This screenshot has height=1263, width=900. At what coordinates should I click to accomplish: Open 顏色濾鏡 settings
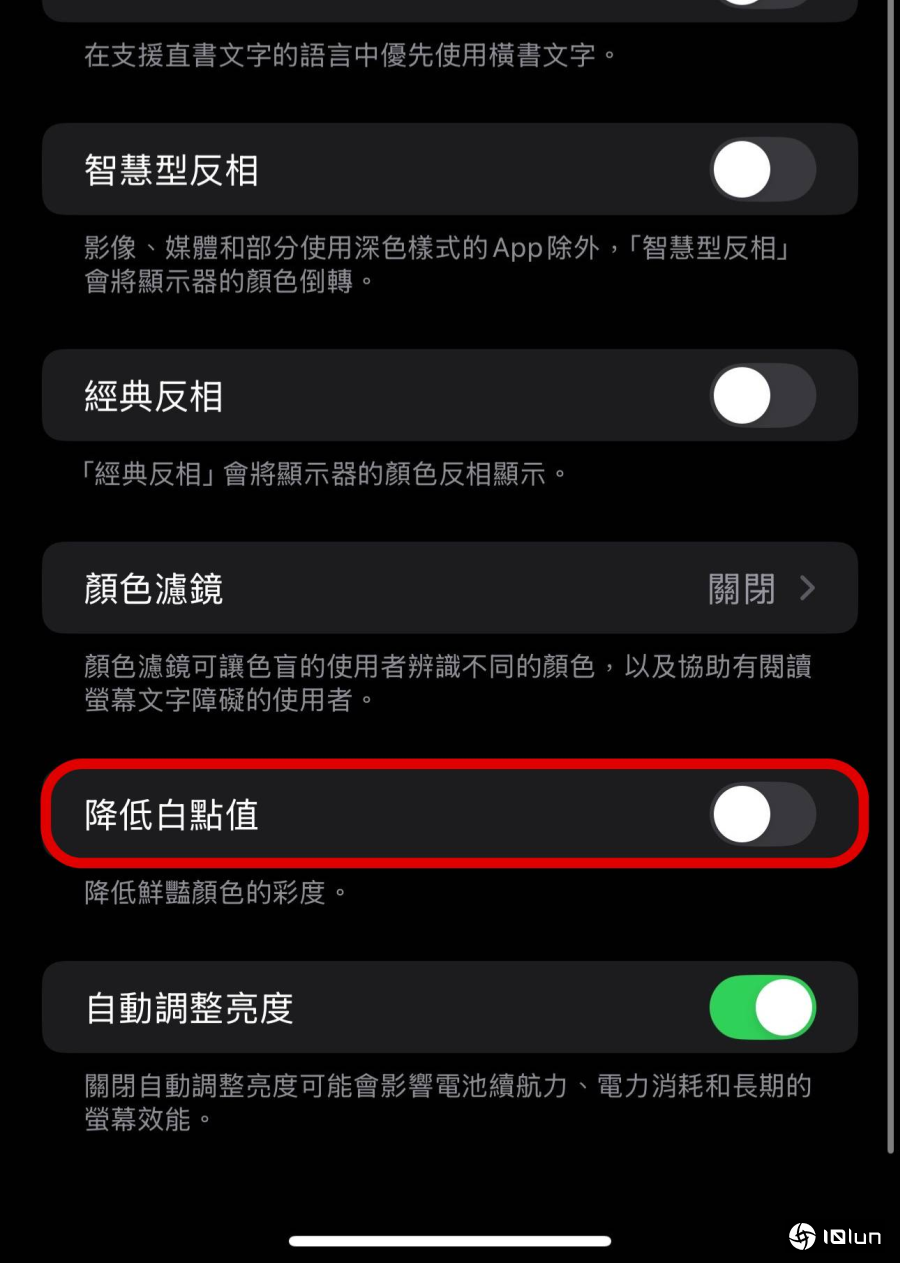(x=450, y=589)
